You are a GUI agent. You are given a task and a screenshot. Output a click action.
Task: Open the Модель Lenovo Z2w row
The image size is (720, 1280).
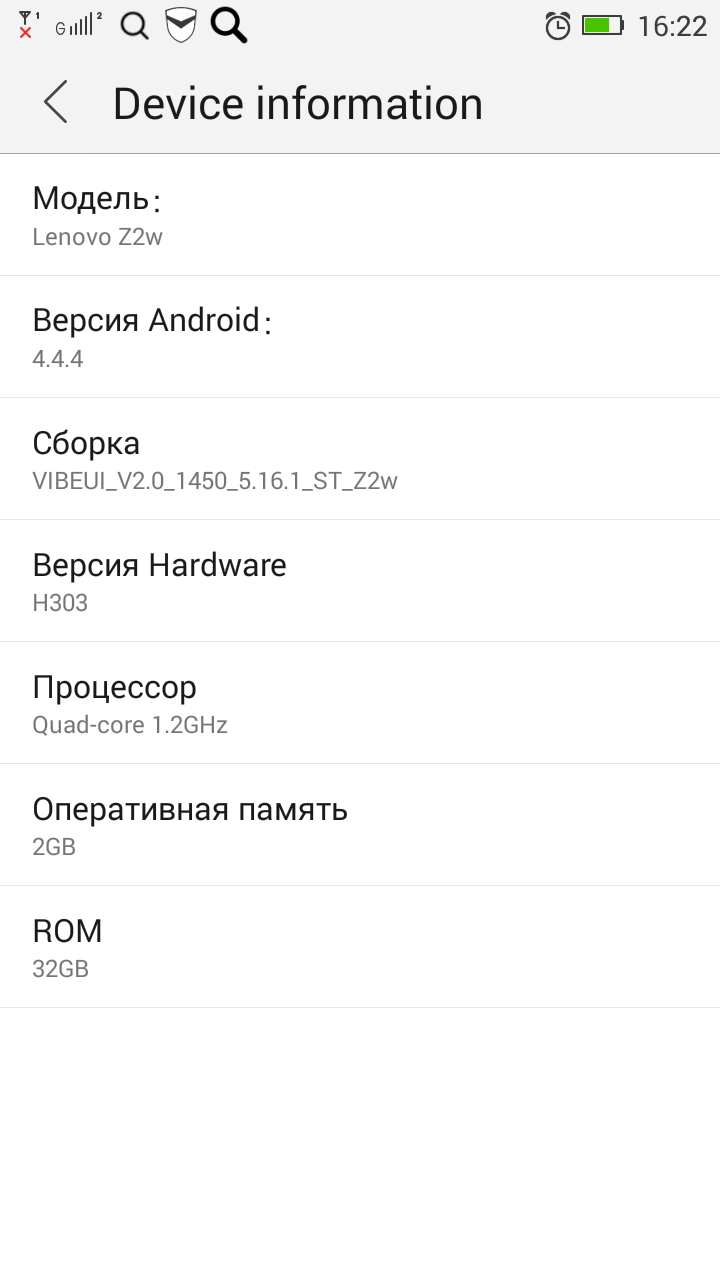point(360,215)
